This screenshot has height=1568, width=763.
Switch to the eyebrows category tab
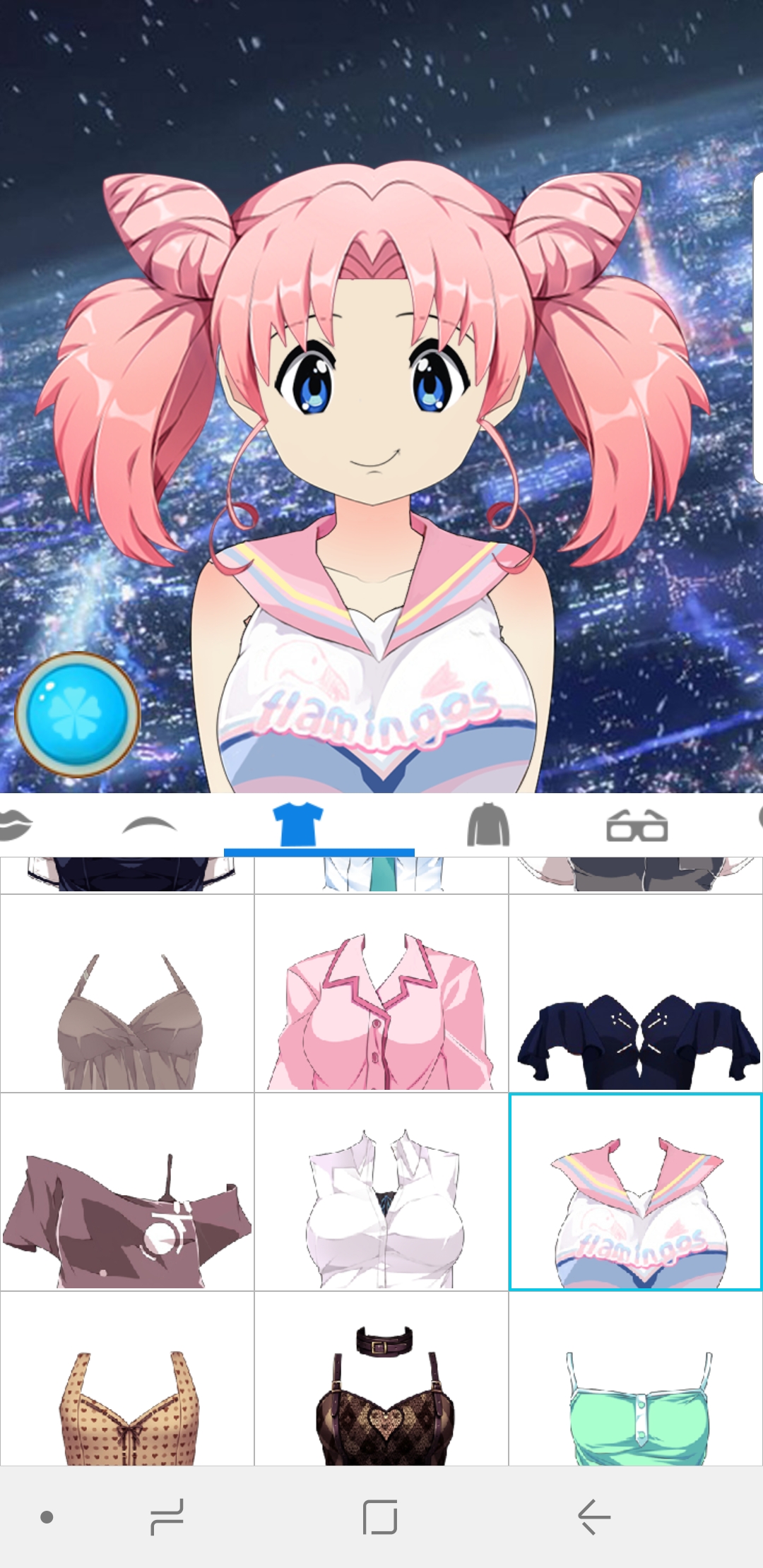click(x=149, y=825)
